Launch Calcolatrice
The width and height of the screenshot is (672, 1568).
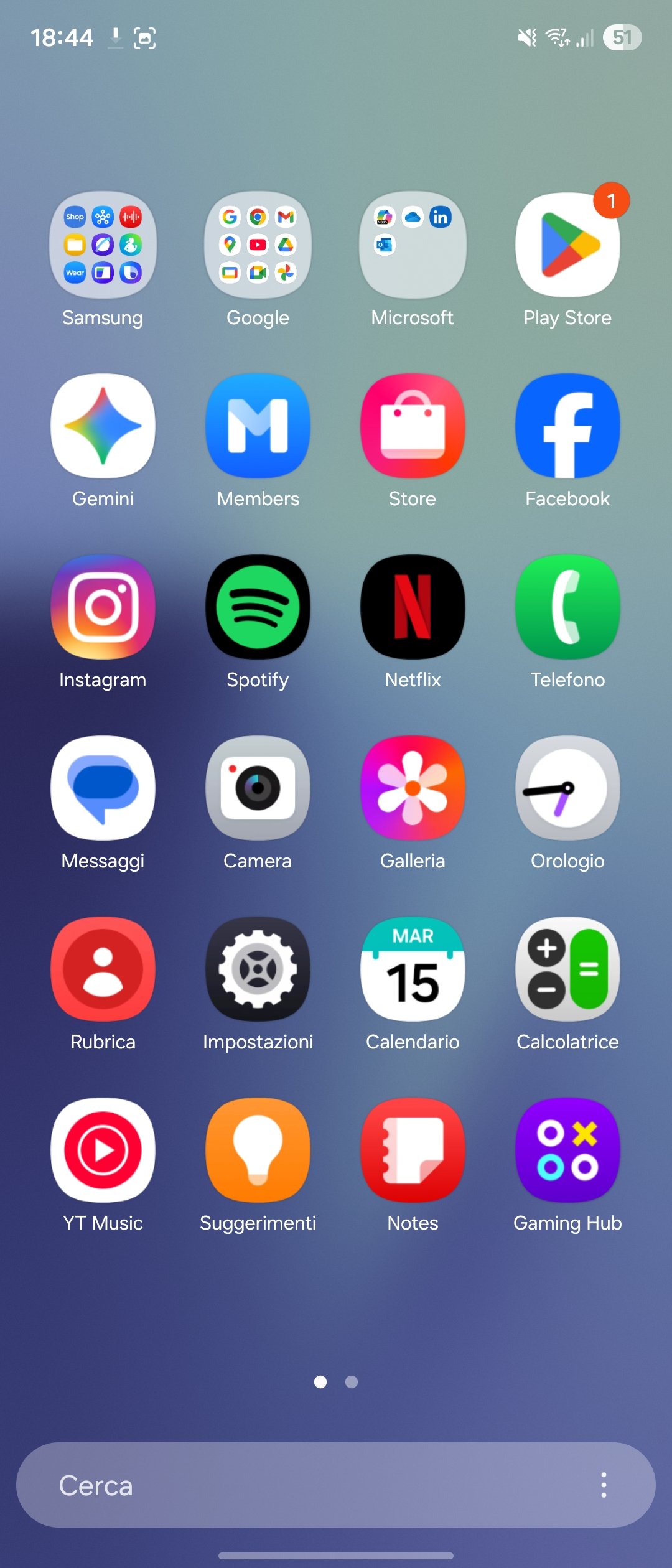click(567, 969)
